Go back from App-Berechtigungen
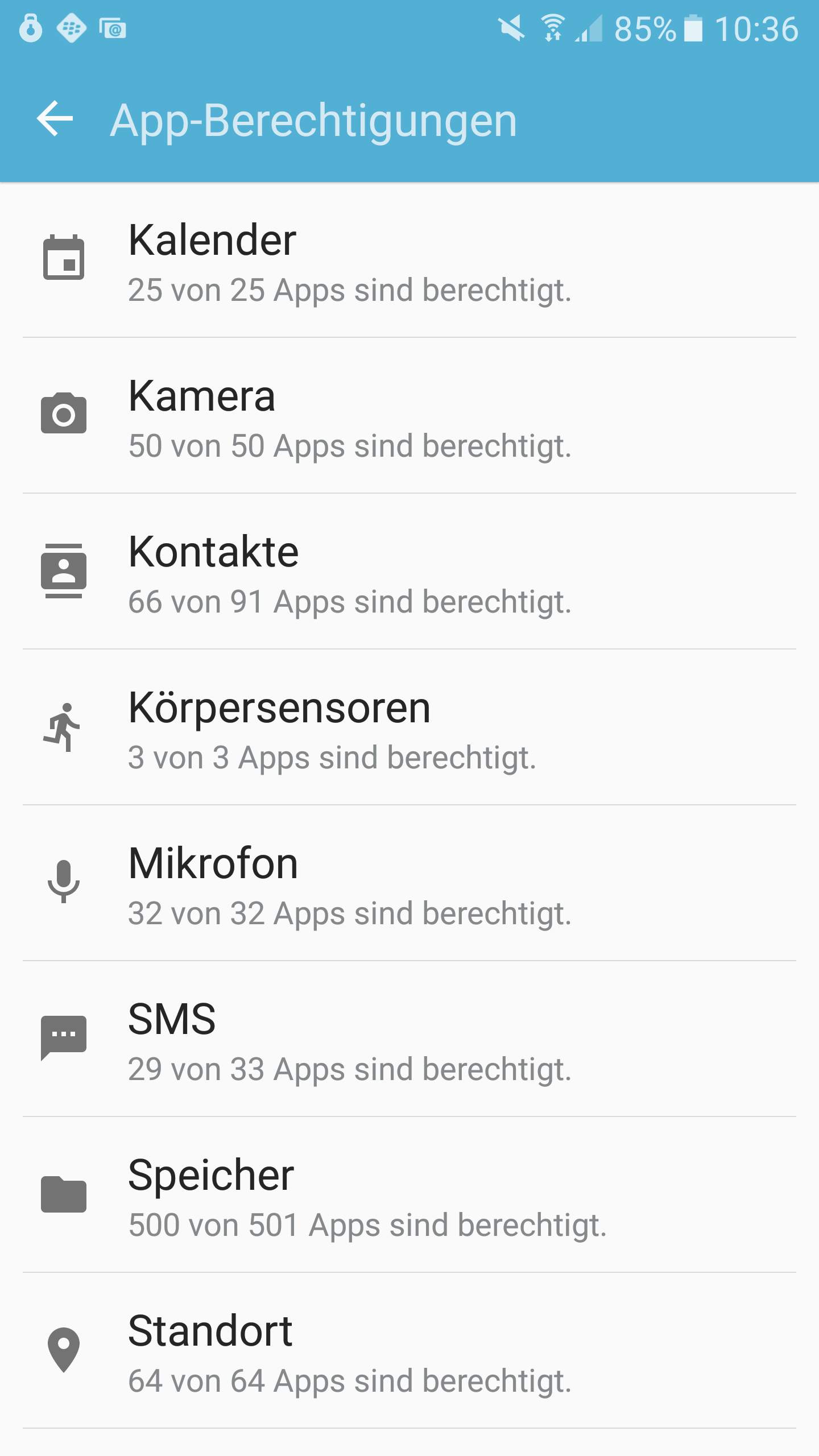The height and width of the screenshot is (1456, 819). [x=55, y=119]
